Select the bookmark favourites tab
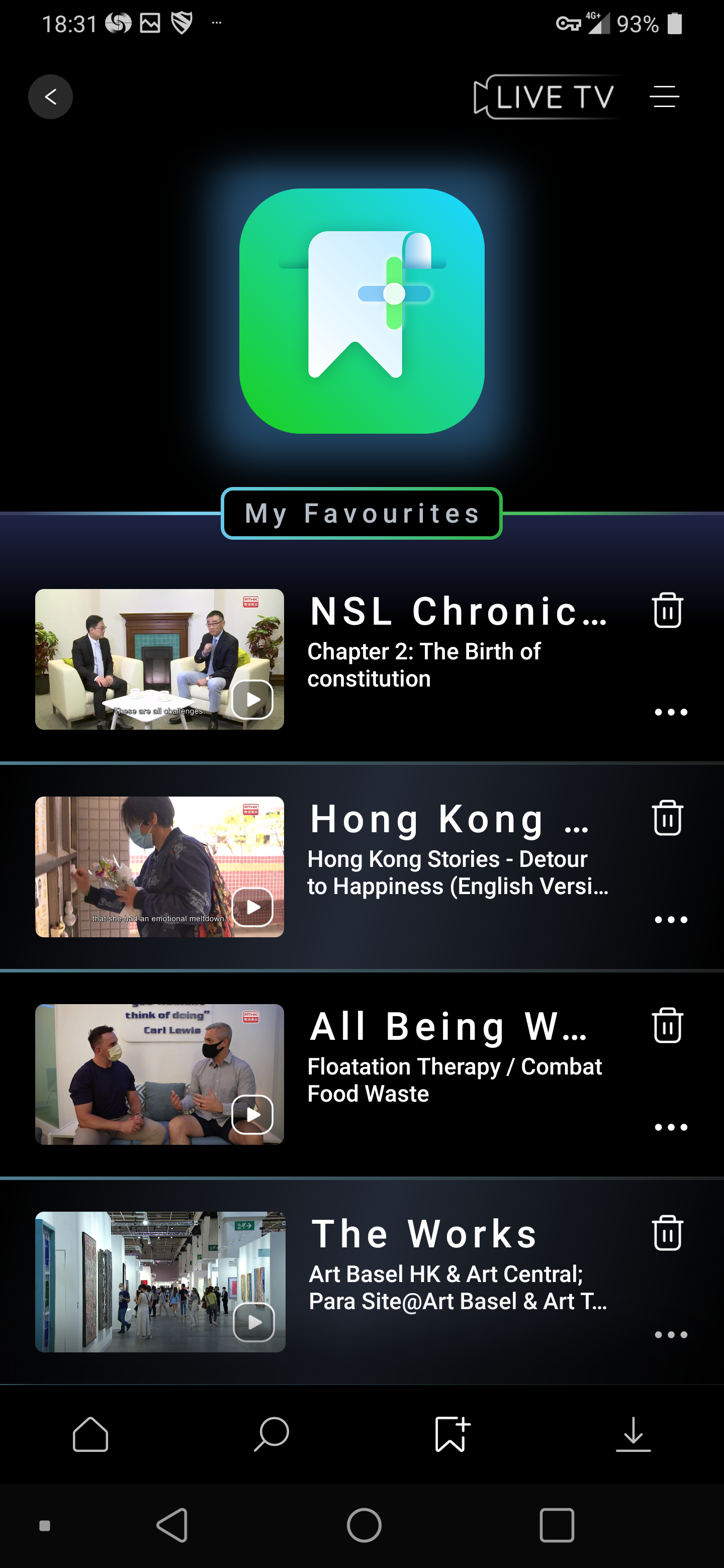724x1568 pixels. tap(452, 1434)
